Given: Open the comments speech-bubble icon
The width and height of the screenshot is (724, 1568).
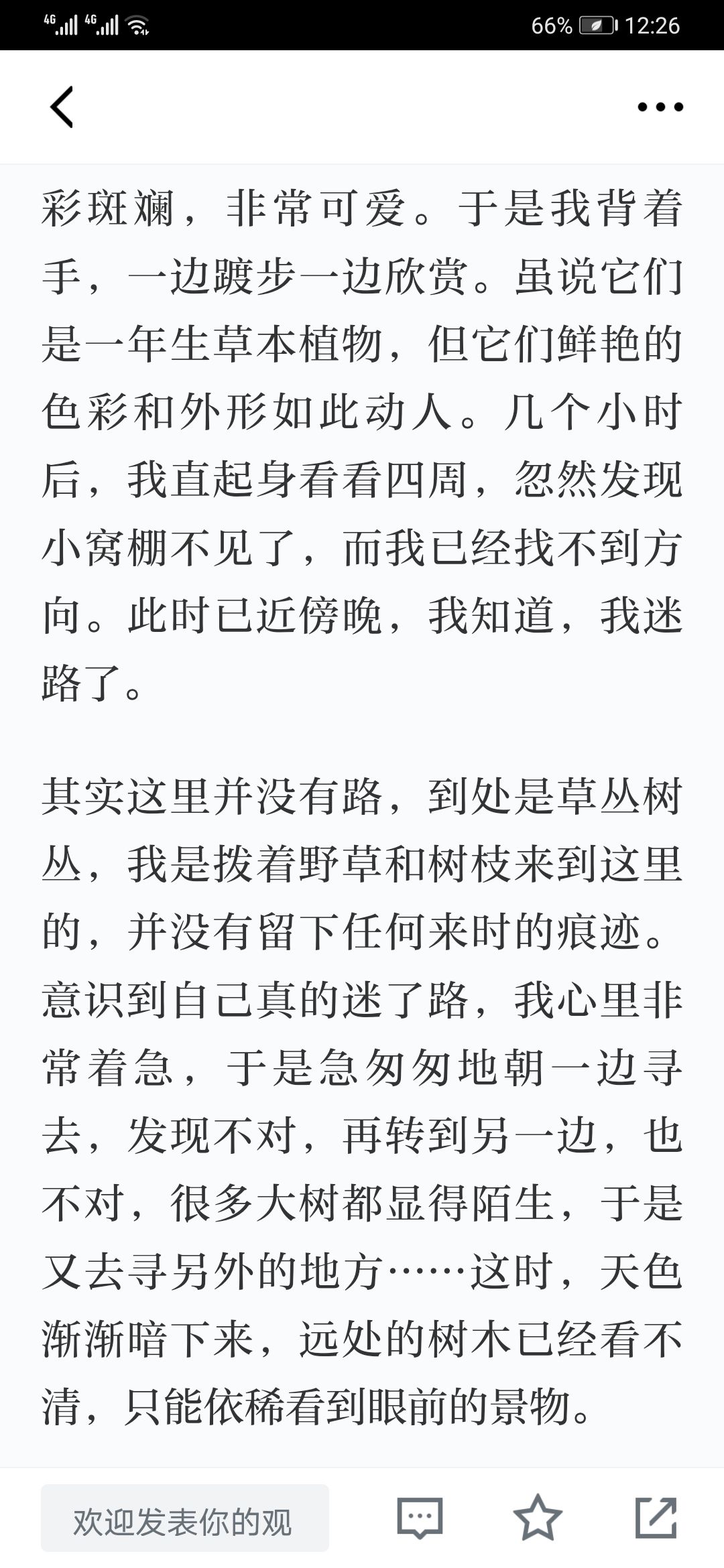Looking at the screenshot, I should tap(420, 1518).
